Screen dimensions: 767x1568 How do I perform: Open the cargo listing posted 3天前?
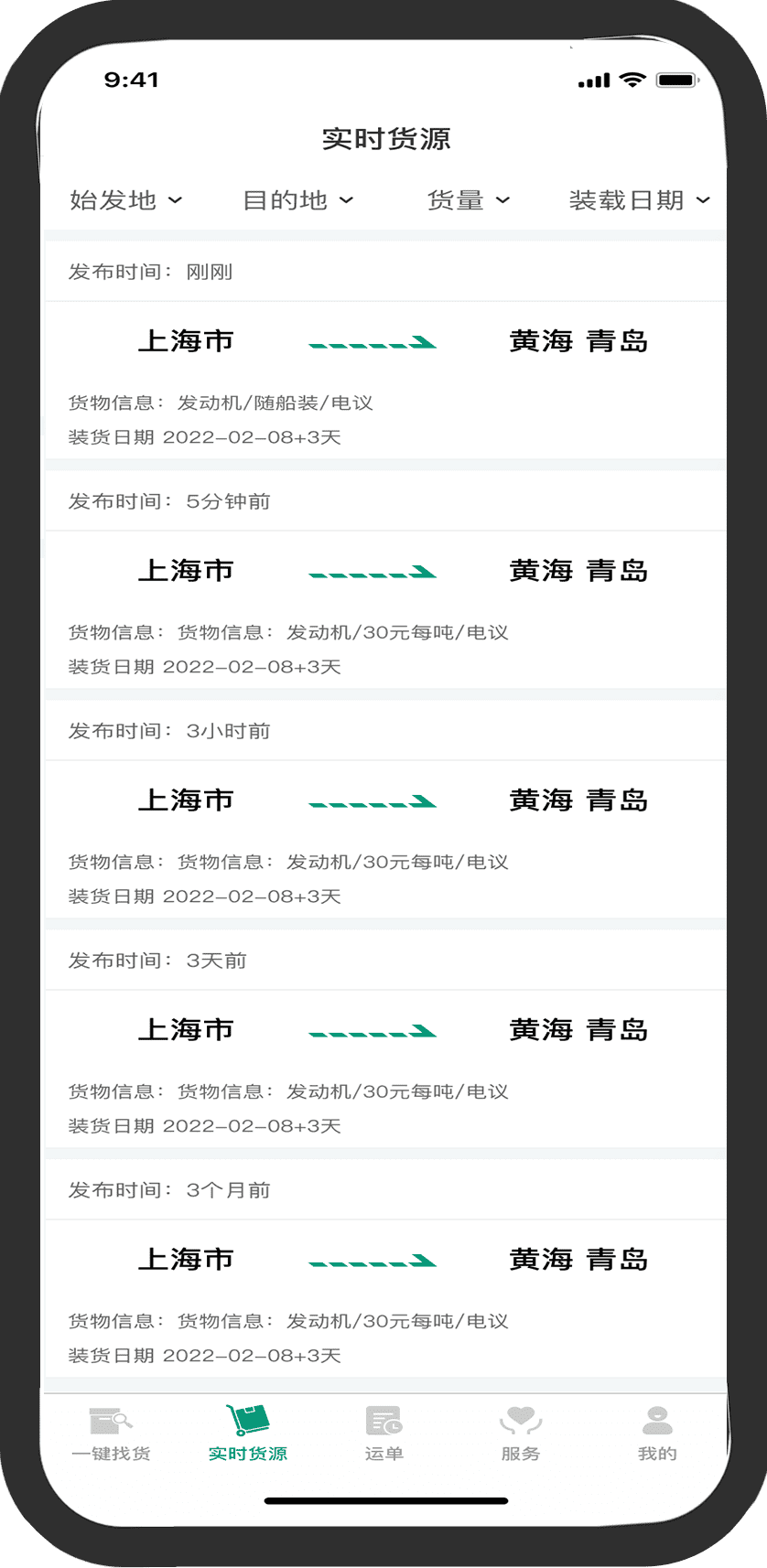coord(385,1039)
